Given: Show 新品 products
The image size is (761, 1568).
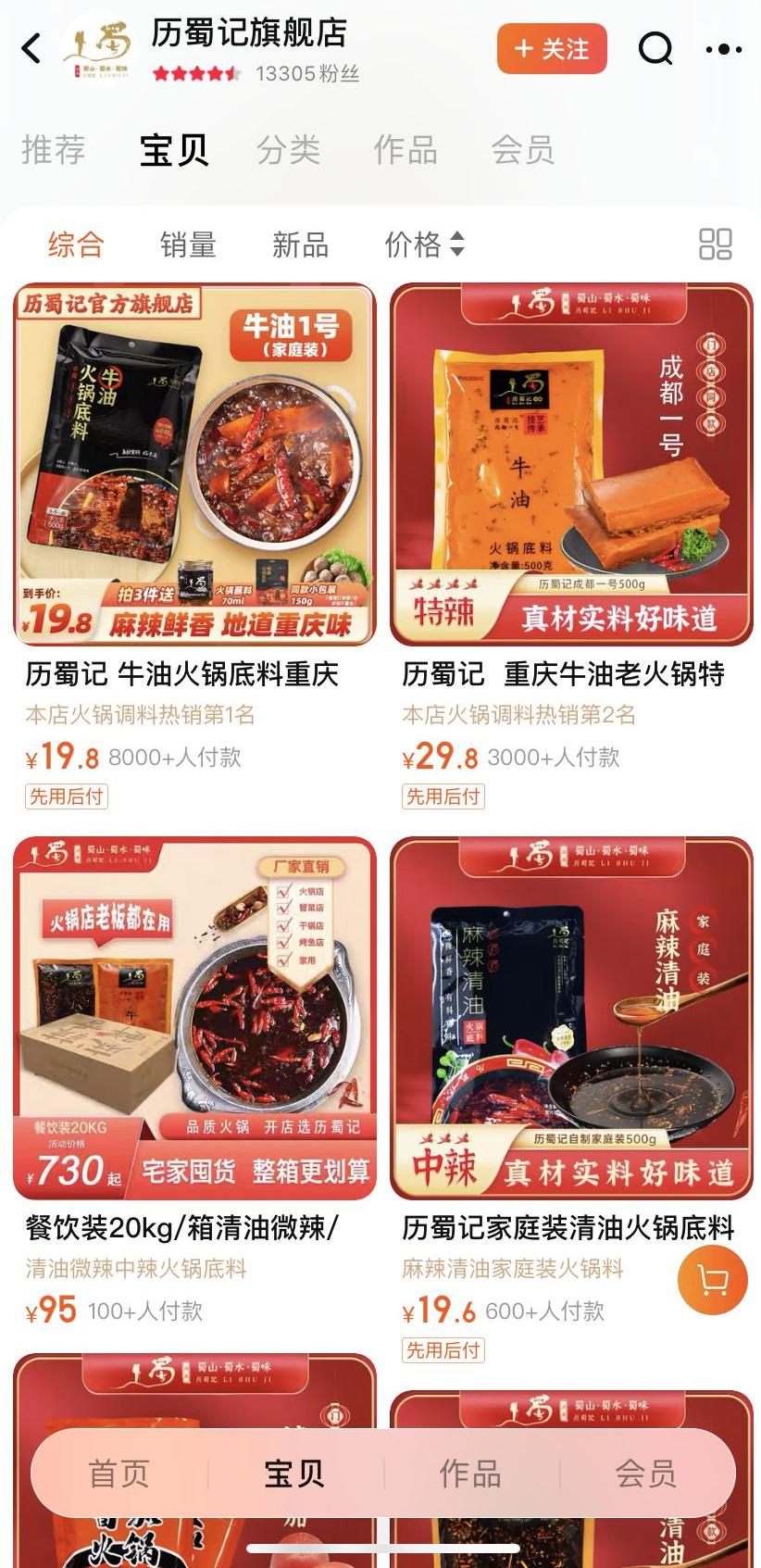Looking at the screenshot, I should [x=300, y=245].
